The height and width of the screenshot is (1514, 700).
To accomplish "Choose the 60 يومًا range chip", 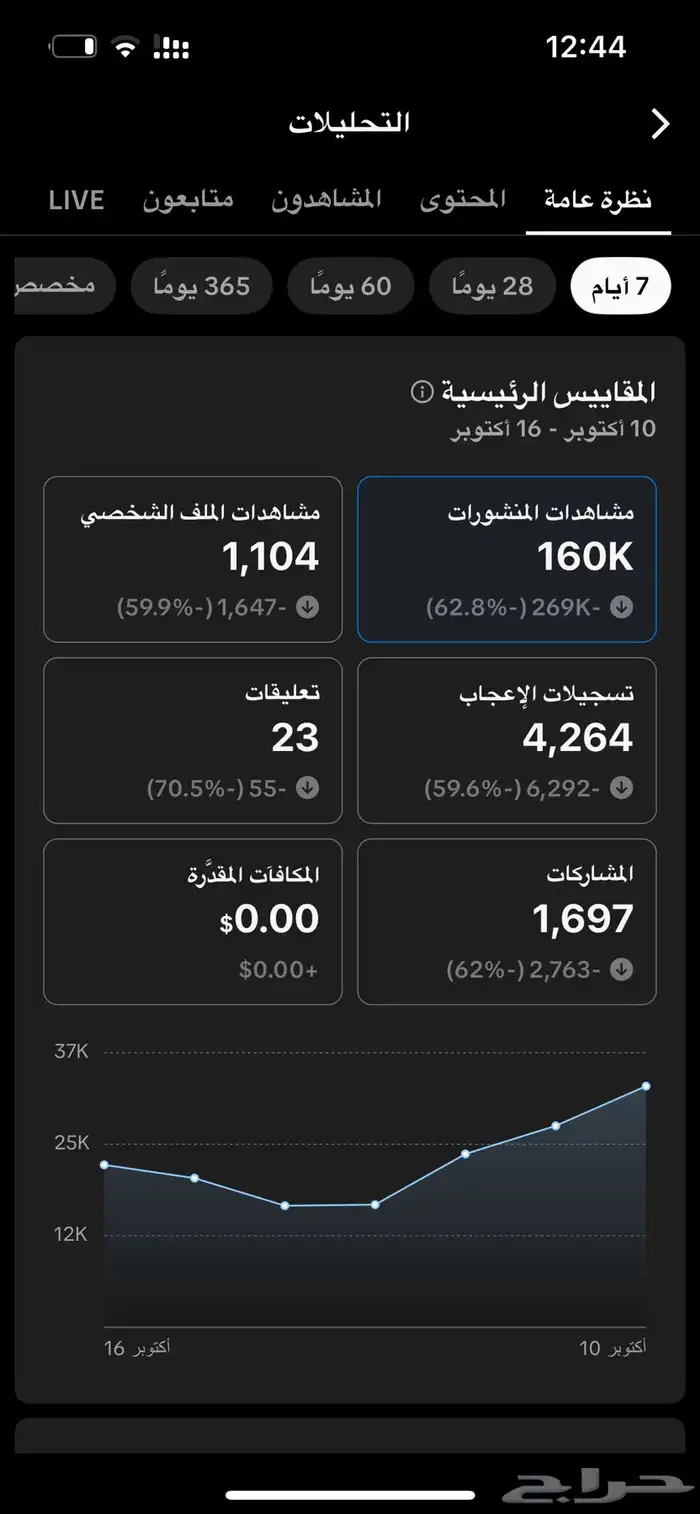I will (349, 287).
